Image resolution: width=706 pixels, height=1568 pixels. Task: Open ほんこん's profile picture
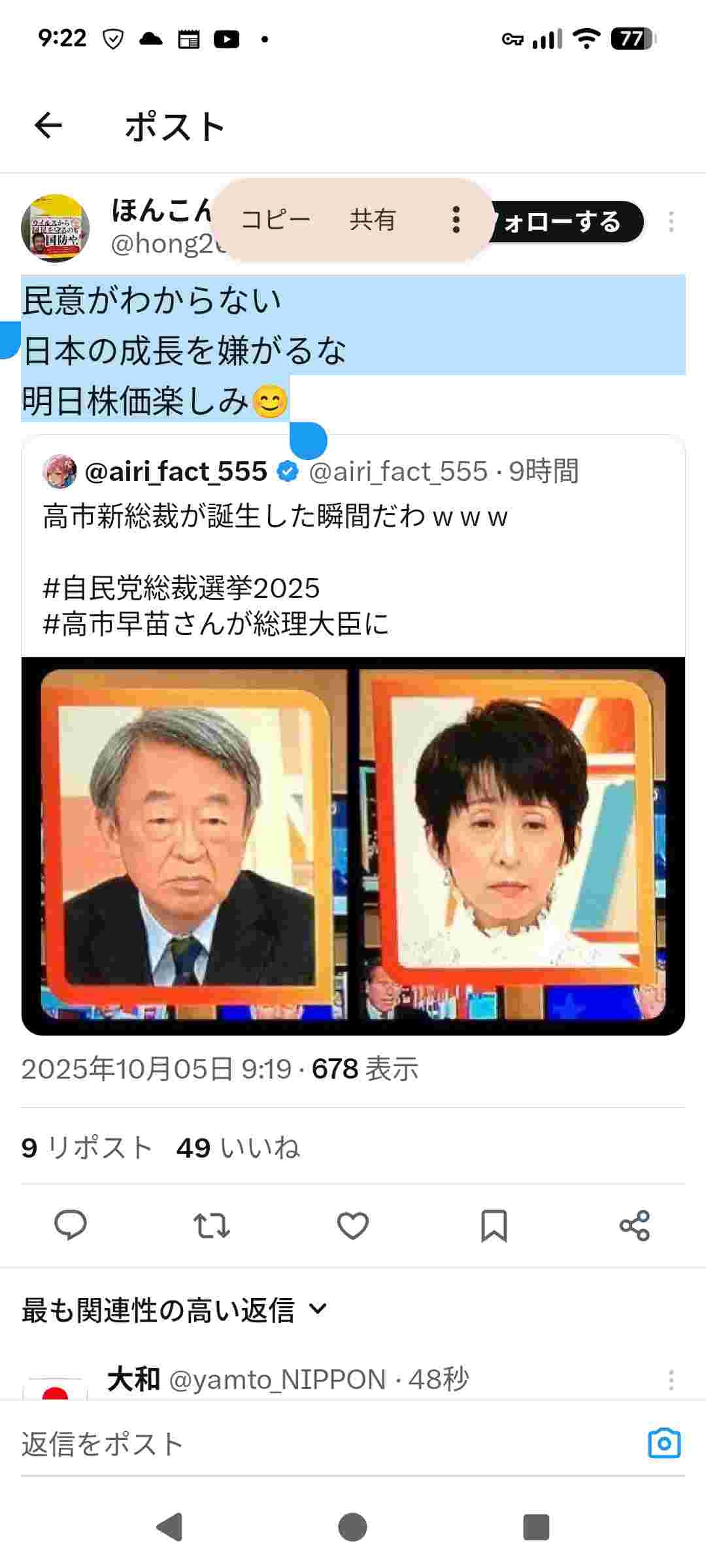click(x=56, y=229)
